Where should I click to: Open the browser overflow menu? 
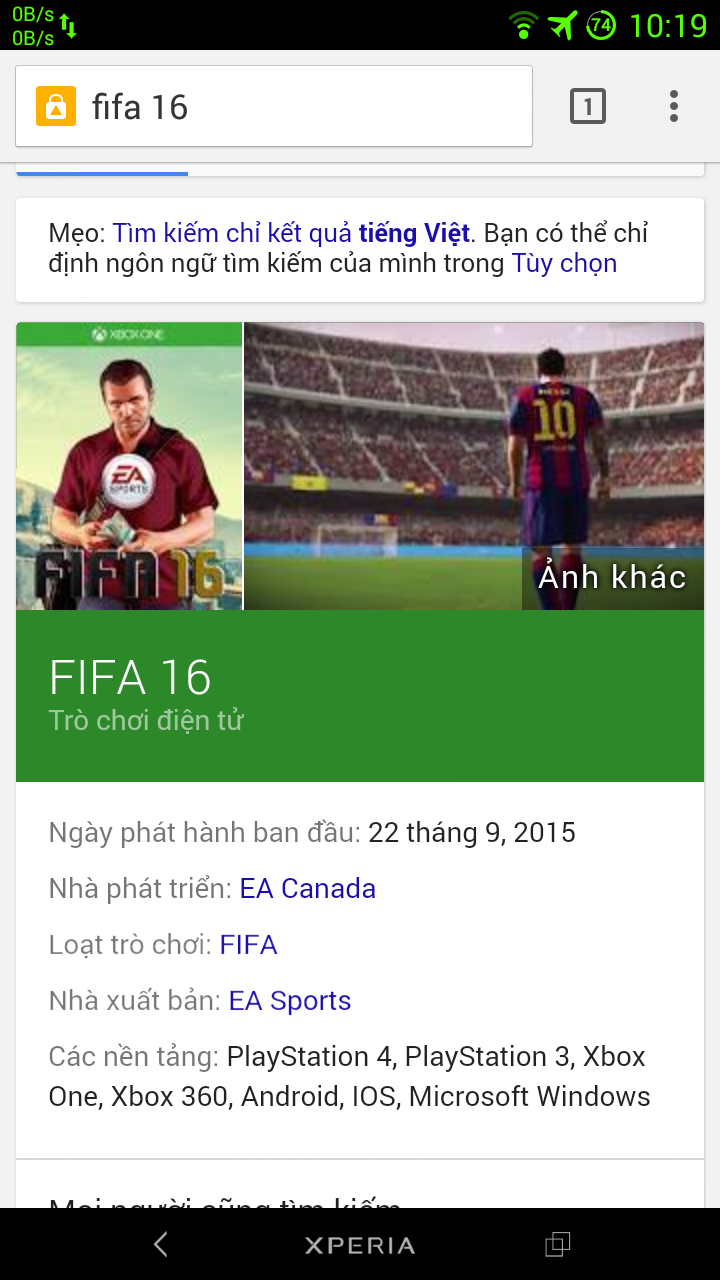674,106
